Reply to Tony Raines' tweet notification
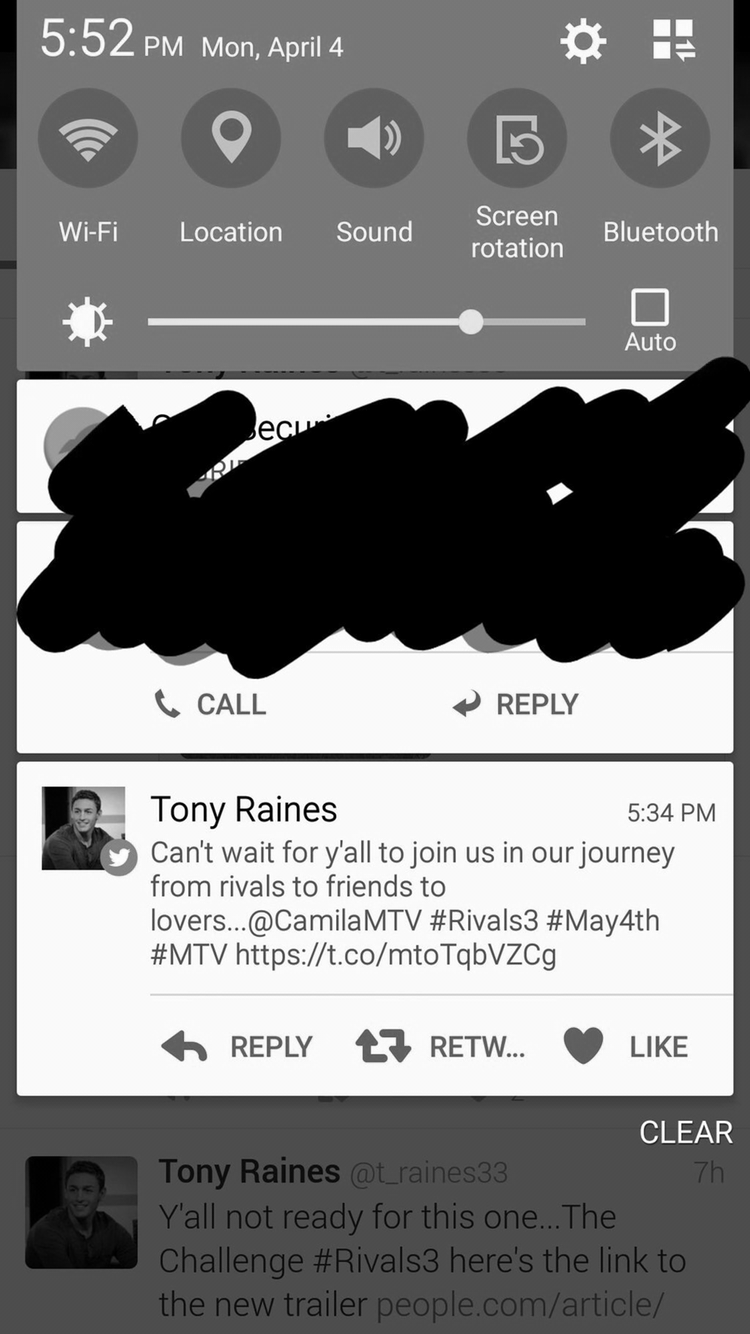750x1334 pixels. pyautogui.click(x=238, y=1047)
